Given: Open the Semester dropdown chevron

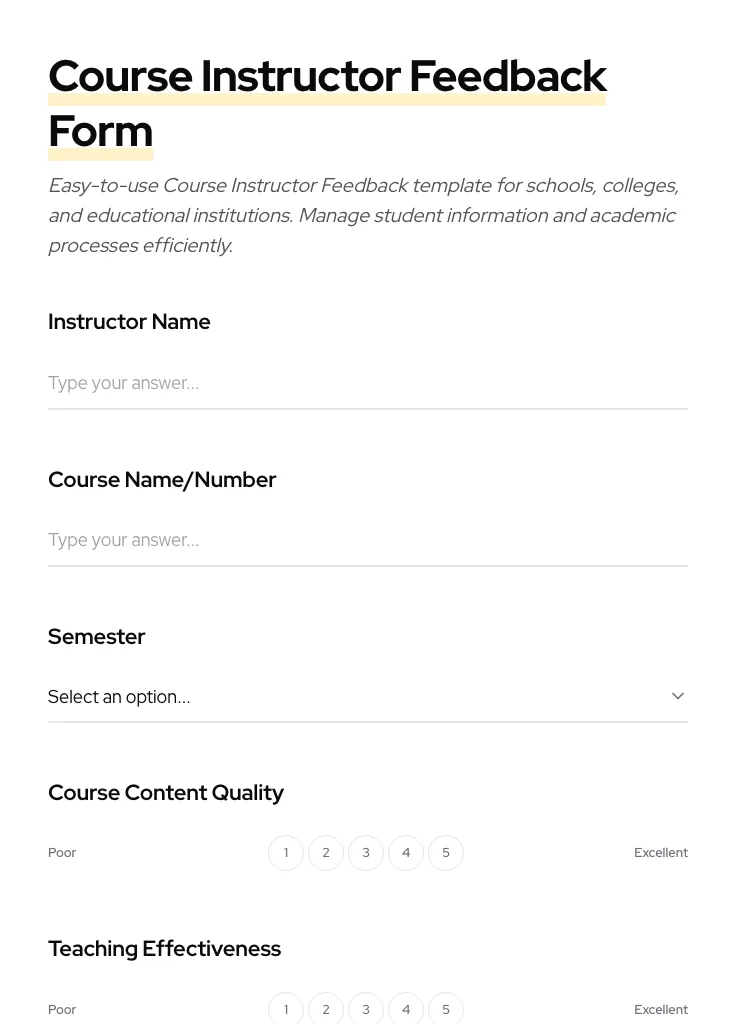Looking at the screenshot, I should 678,696.
